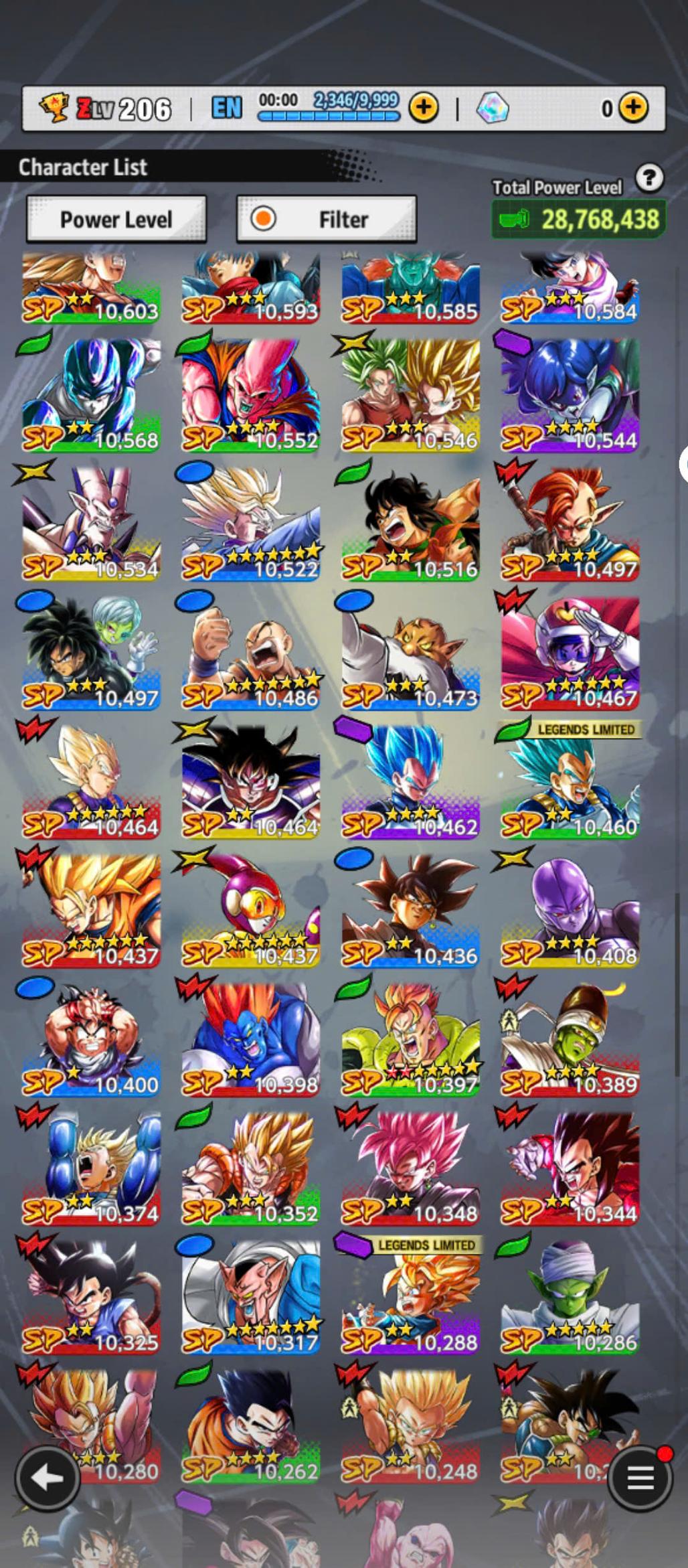The image size is (688, 1568).
Task: Select the character with power 10,408
Action: click(570, 912)
